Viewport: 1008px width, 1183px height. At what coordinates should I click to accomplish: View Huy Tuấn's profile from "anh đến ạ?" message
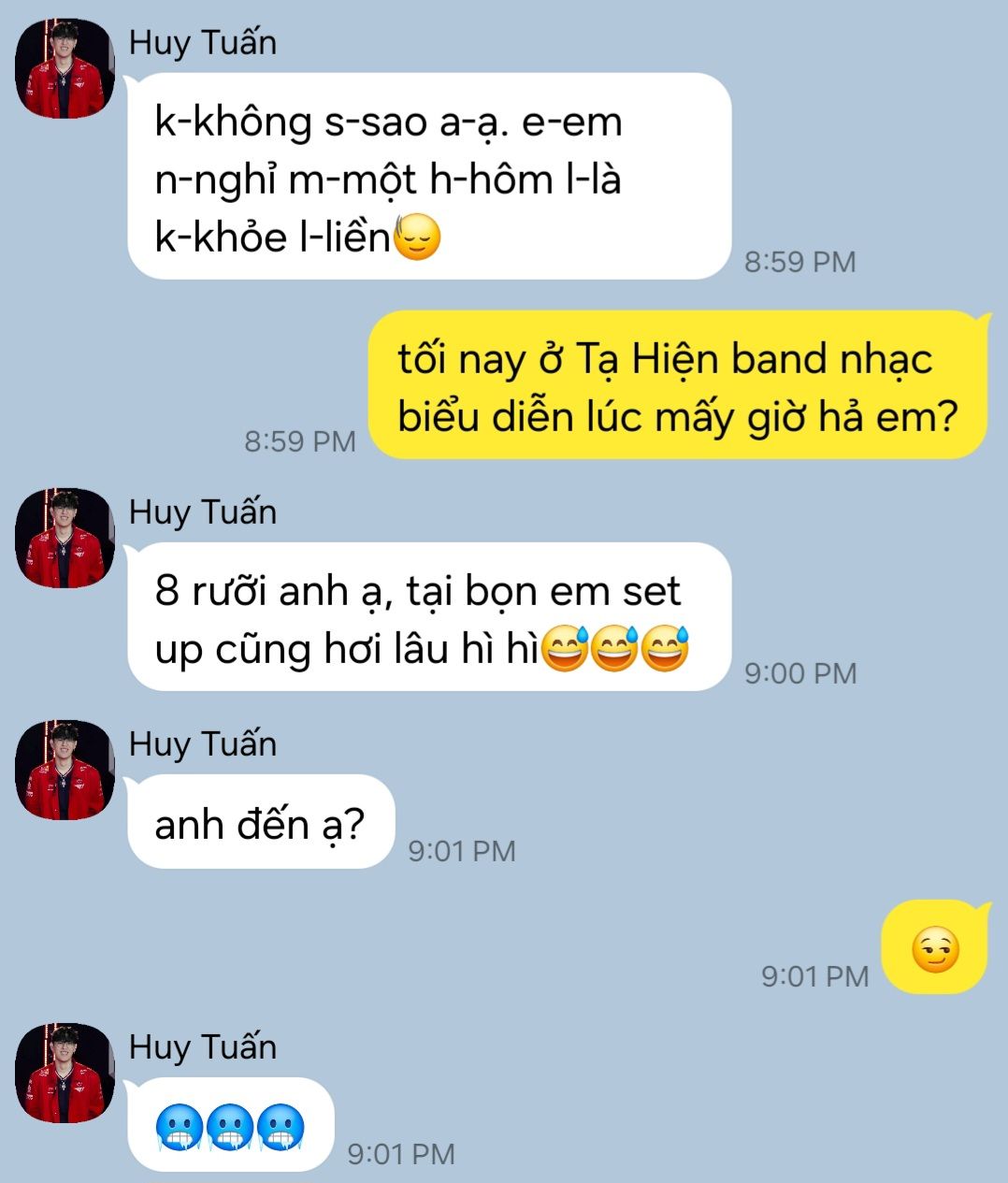tap(65, 770)
